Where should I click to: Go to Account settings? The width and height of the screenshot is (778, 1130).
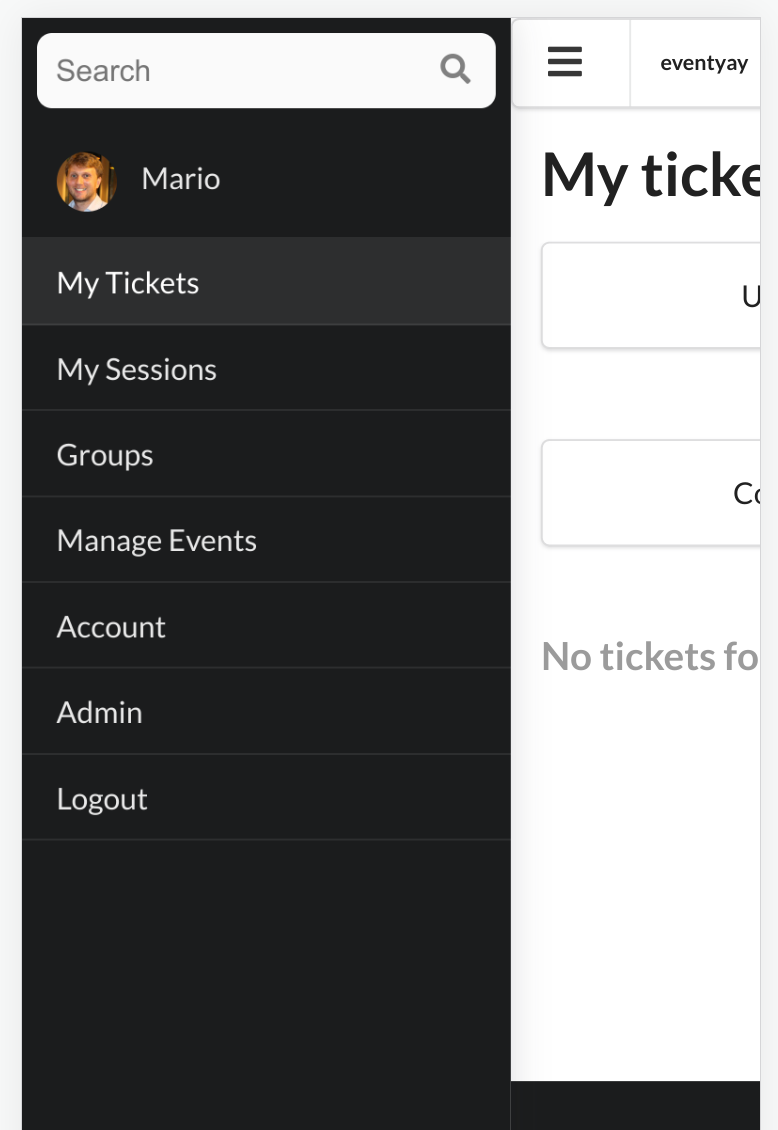pyautogui.click(x=111, y=626)
